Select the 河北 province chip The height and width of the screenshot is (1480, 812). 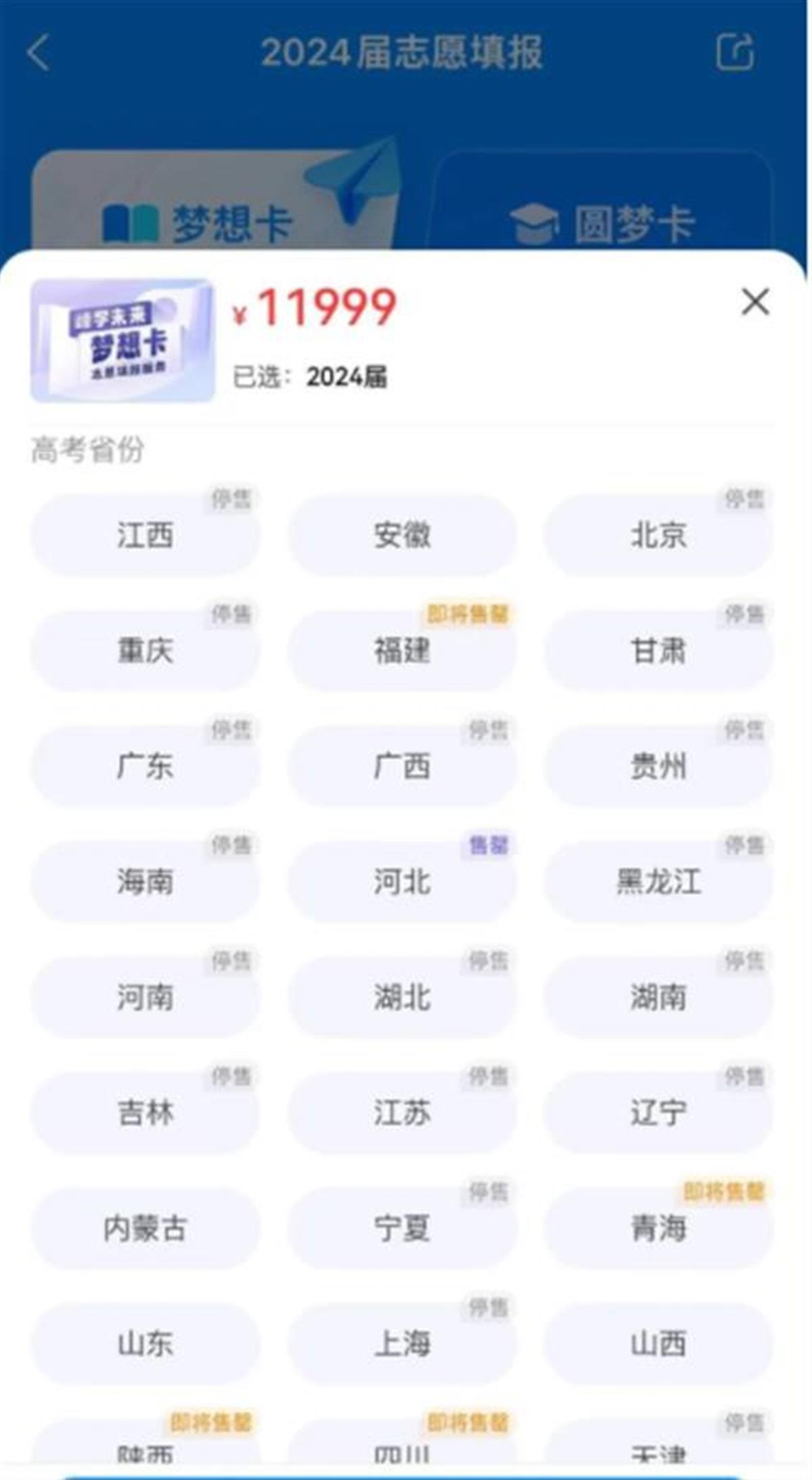pyautogui.click(x=402, y=882)
